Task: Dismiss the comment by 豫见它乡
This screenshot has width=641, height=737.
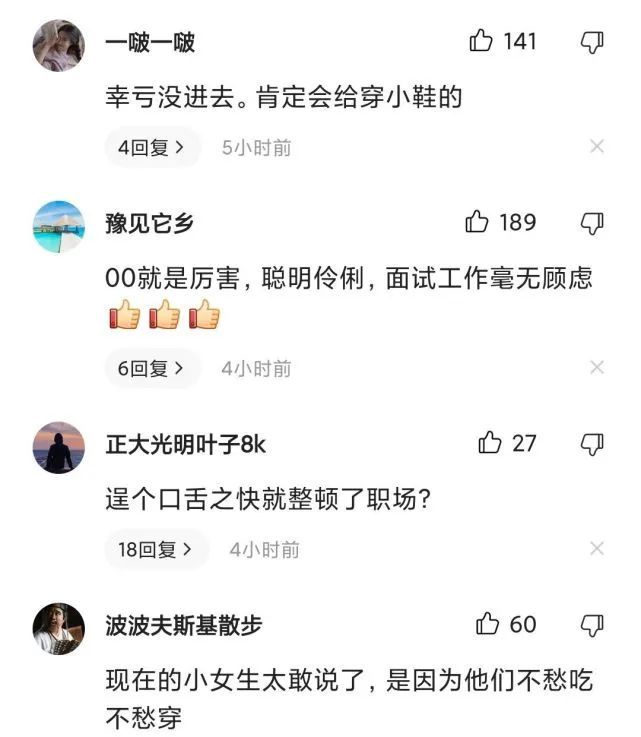Action: [597, 368]
